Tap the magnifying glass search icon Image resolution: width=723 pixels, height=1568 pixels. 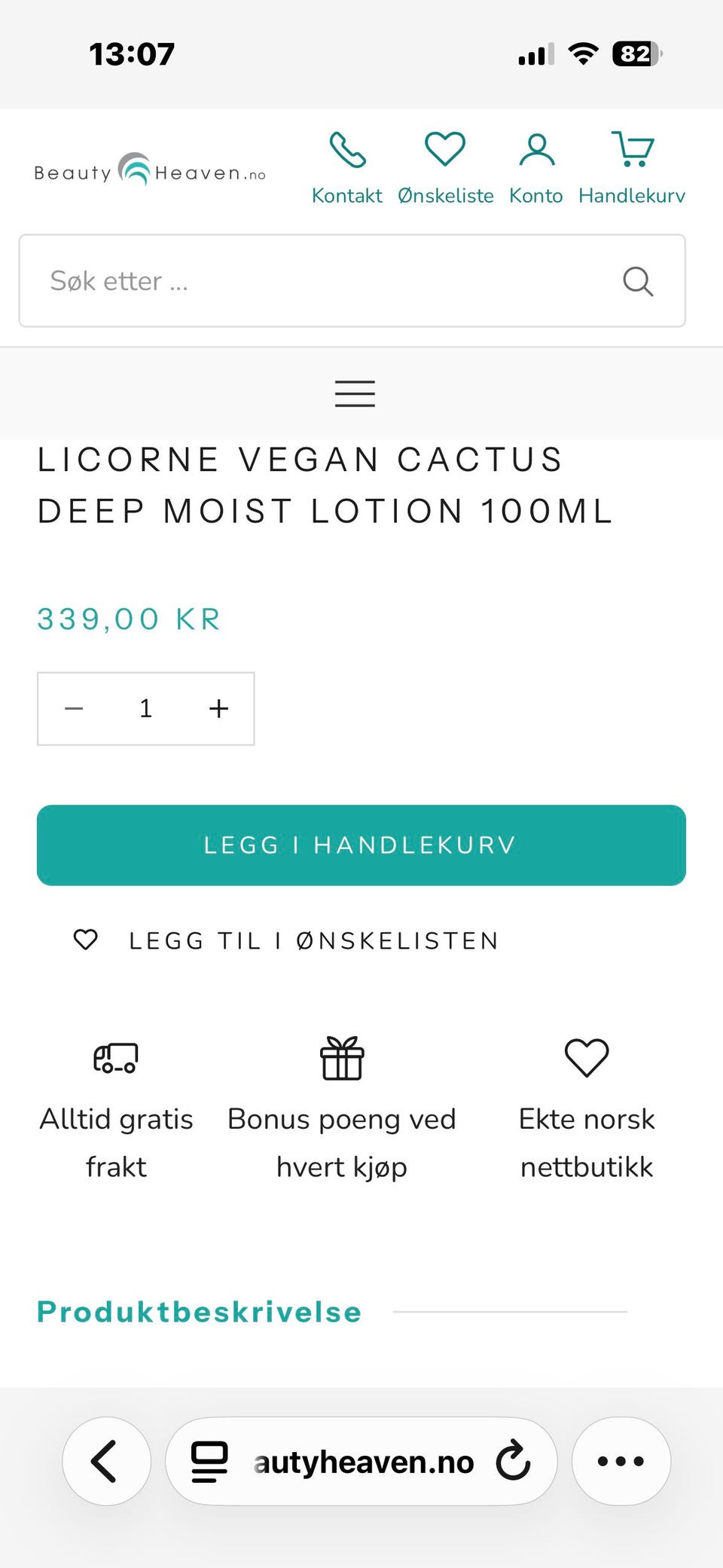coord(638,282)
